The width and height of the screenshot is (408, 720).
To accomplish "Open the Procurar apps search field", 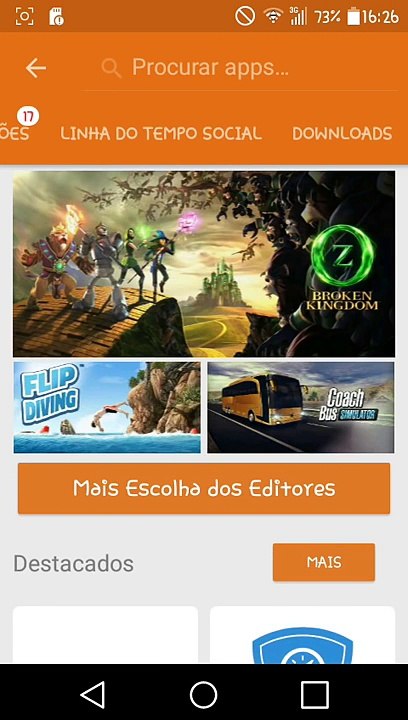I will [x=239, y=68].
